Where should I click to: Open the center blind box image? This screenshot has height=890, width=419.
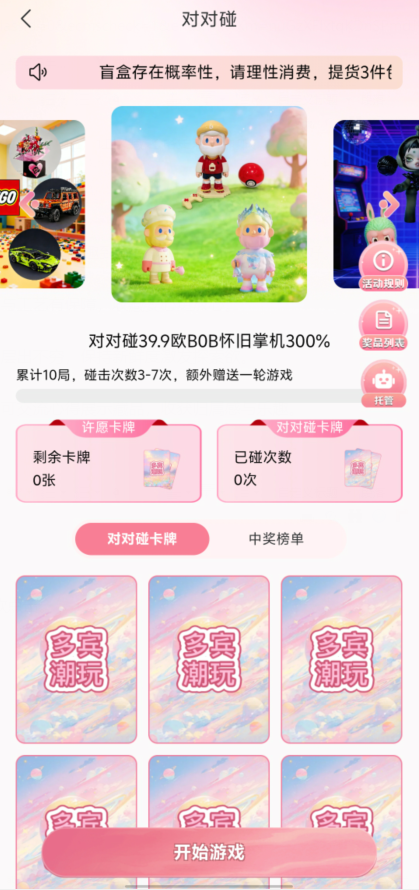click(209, 204)
